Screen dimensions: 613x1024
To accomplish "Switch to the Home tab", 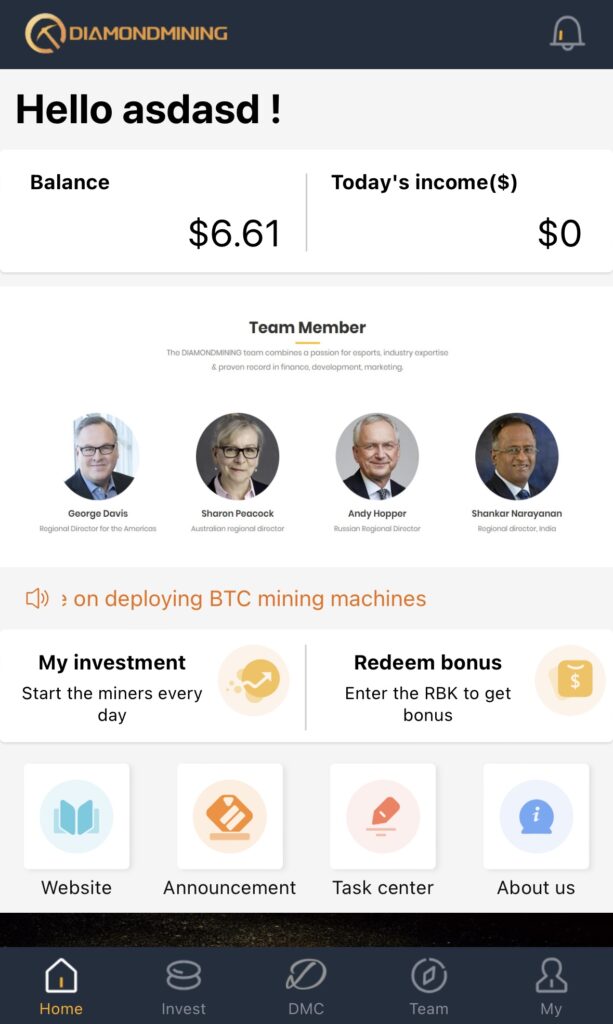I will tap(61, 986).
